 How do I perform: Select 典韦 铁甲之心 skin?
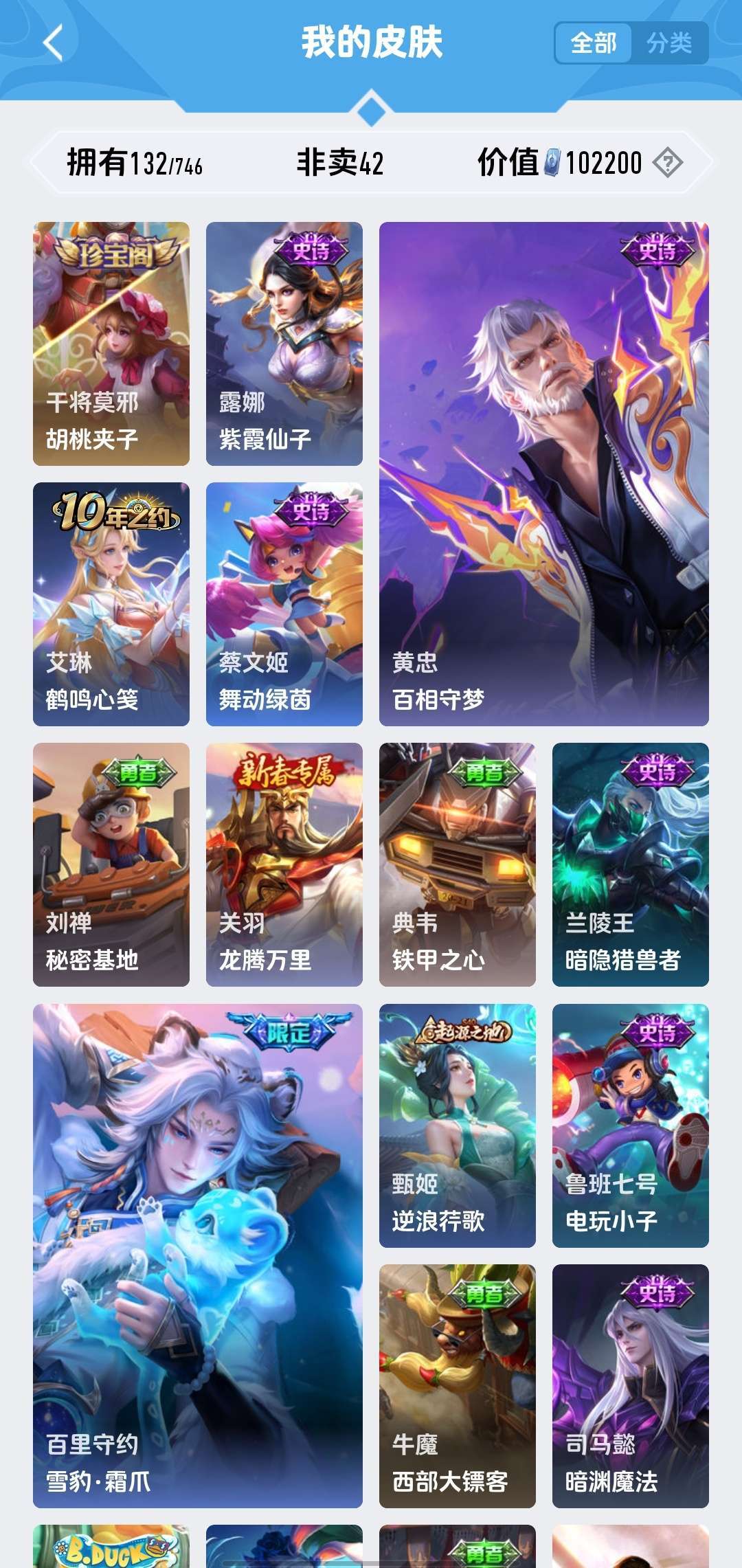tap(458, 864)
